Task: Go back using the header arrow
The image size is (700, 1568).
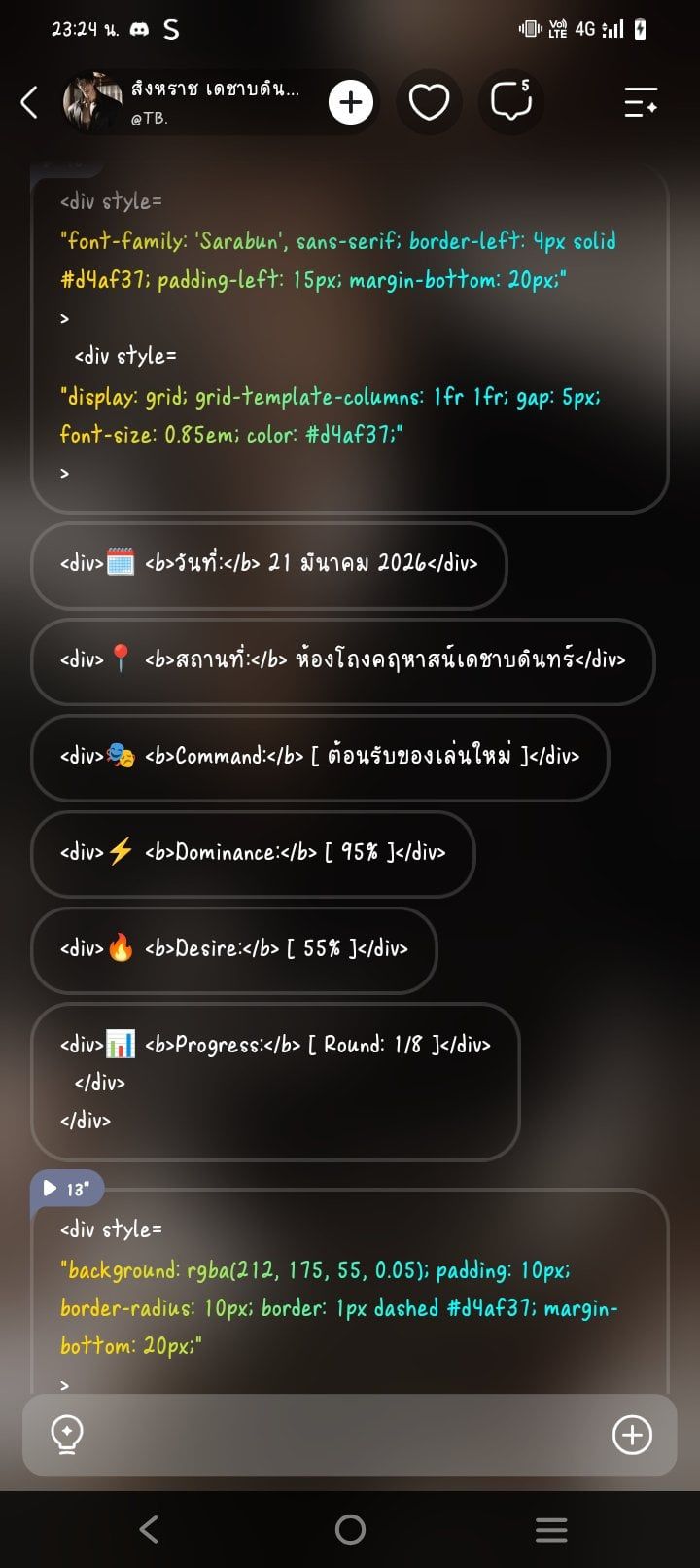Action: tap(30, 101)
